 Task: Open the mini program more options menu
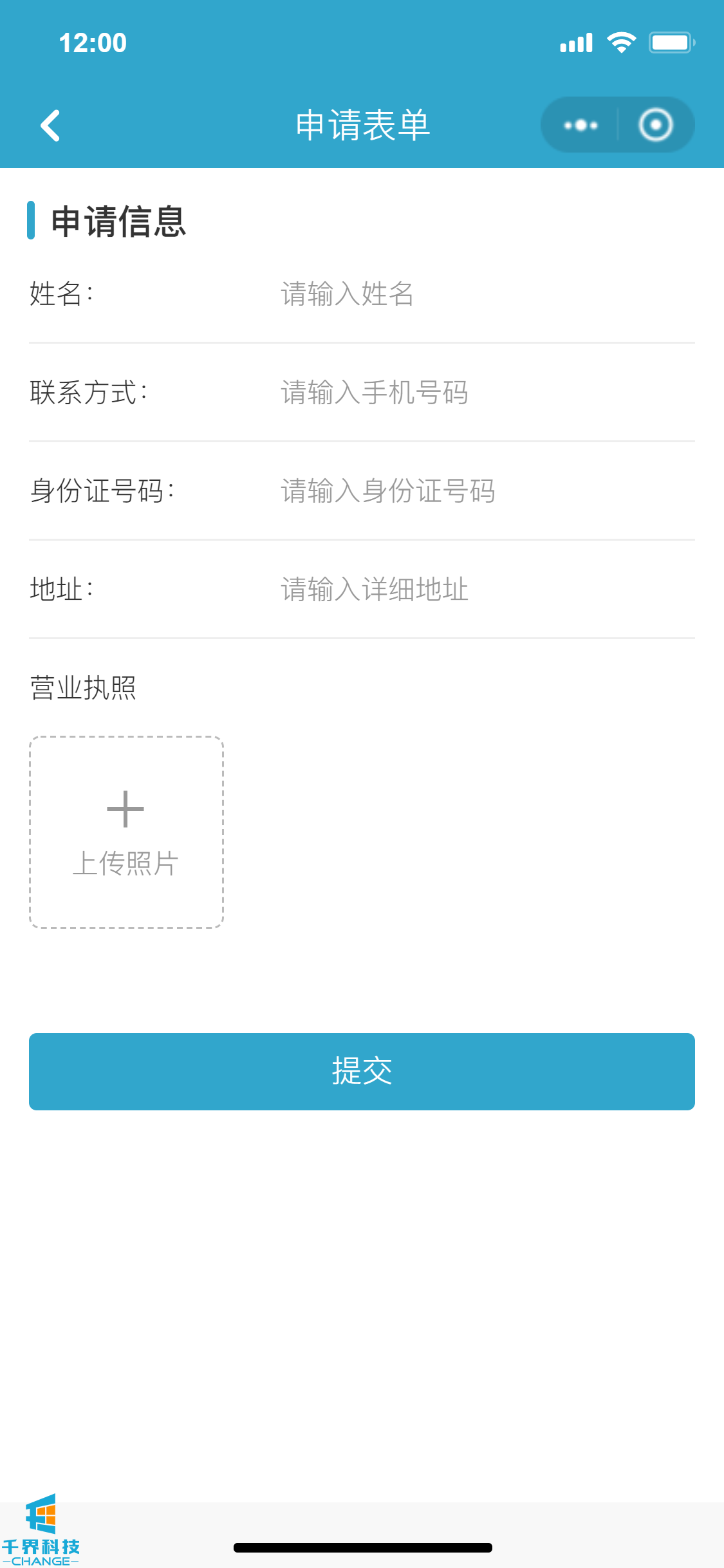point(580,125)
